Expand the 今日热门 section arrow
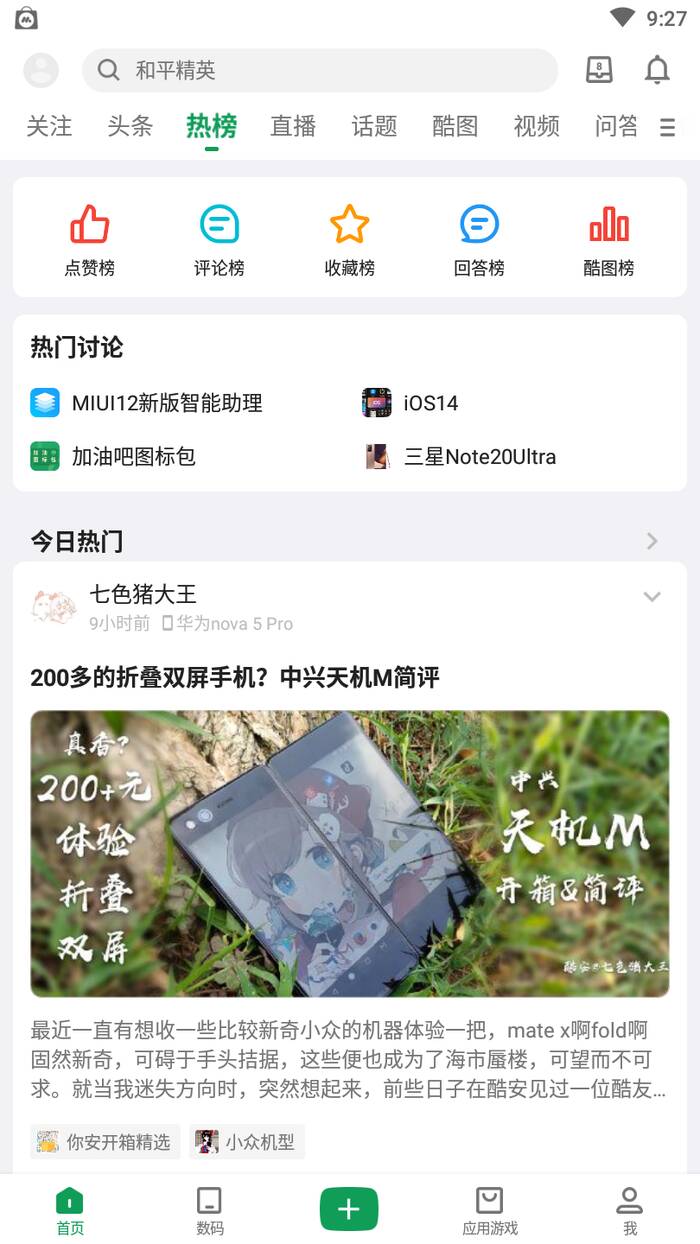 (652, 541)
